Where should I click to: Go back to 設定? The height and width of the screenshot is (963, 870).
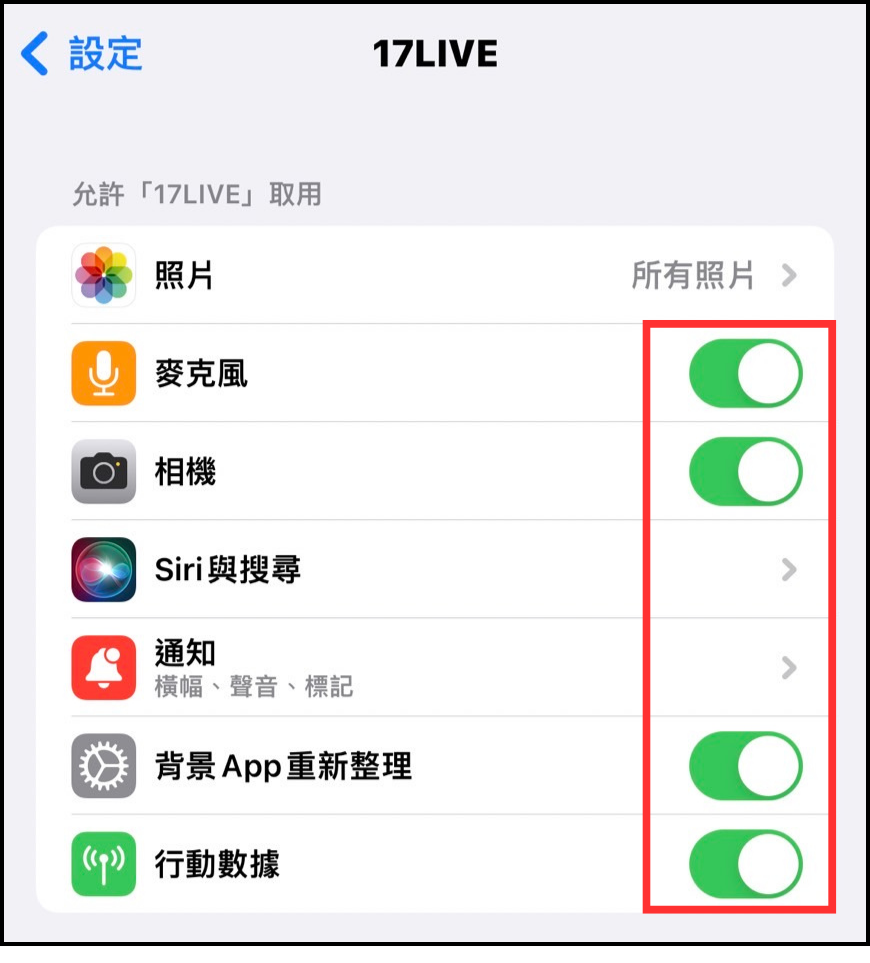[x=82, y=53]
